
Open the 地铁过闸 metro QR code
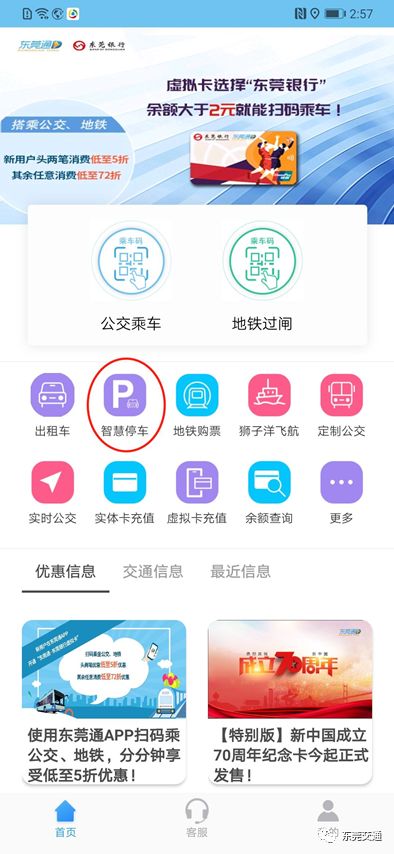262,276
